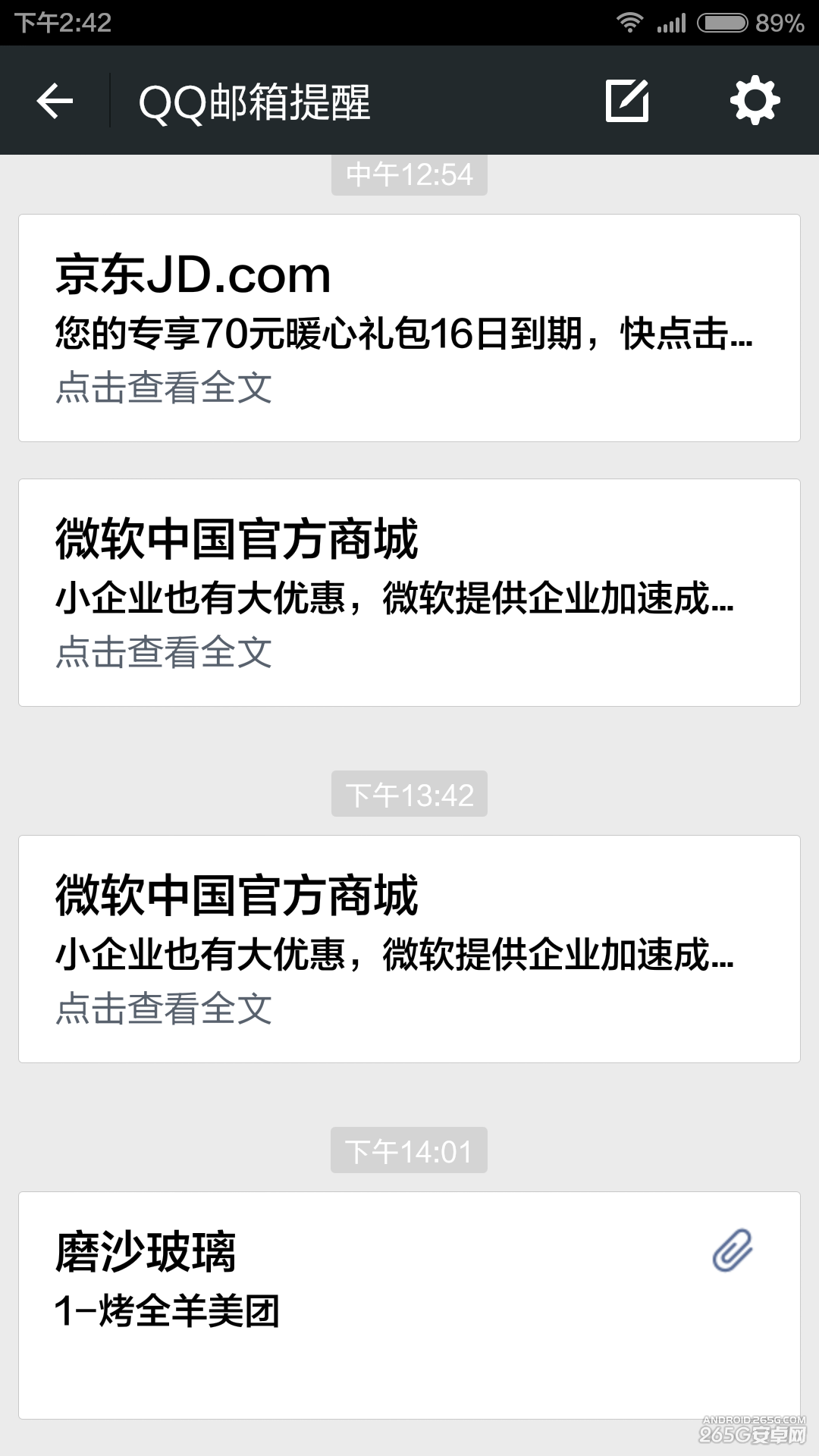Go back from QQ邮箱提醒
Viewport: 819px width, 1456px height.
[x=55, y=101]
